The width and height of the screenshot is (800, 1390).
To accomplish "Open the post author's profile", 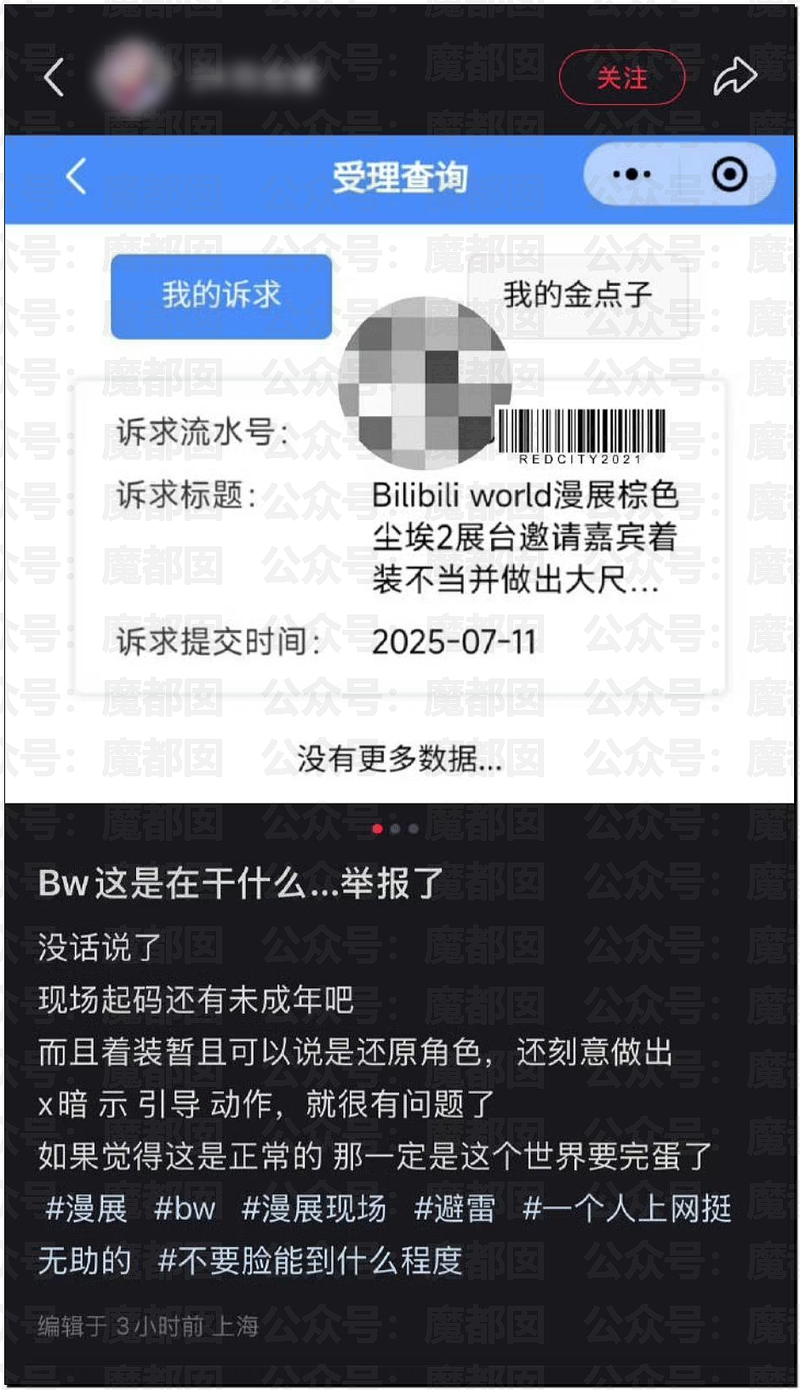I will (x=135, y=75).
